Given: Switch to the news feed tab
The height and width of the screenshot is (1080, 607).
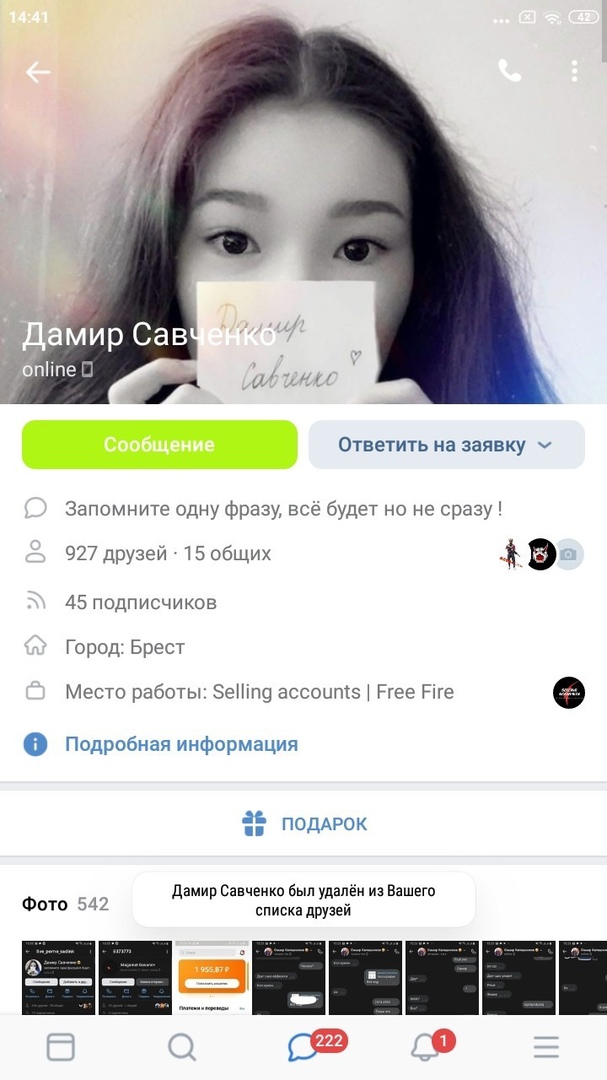Looking at the screenshot, I should point(60,1046).
